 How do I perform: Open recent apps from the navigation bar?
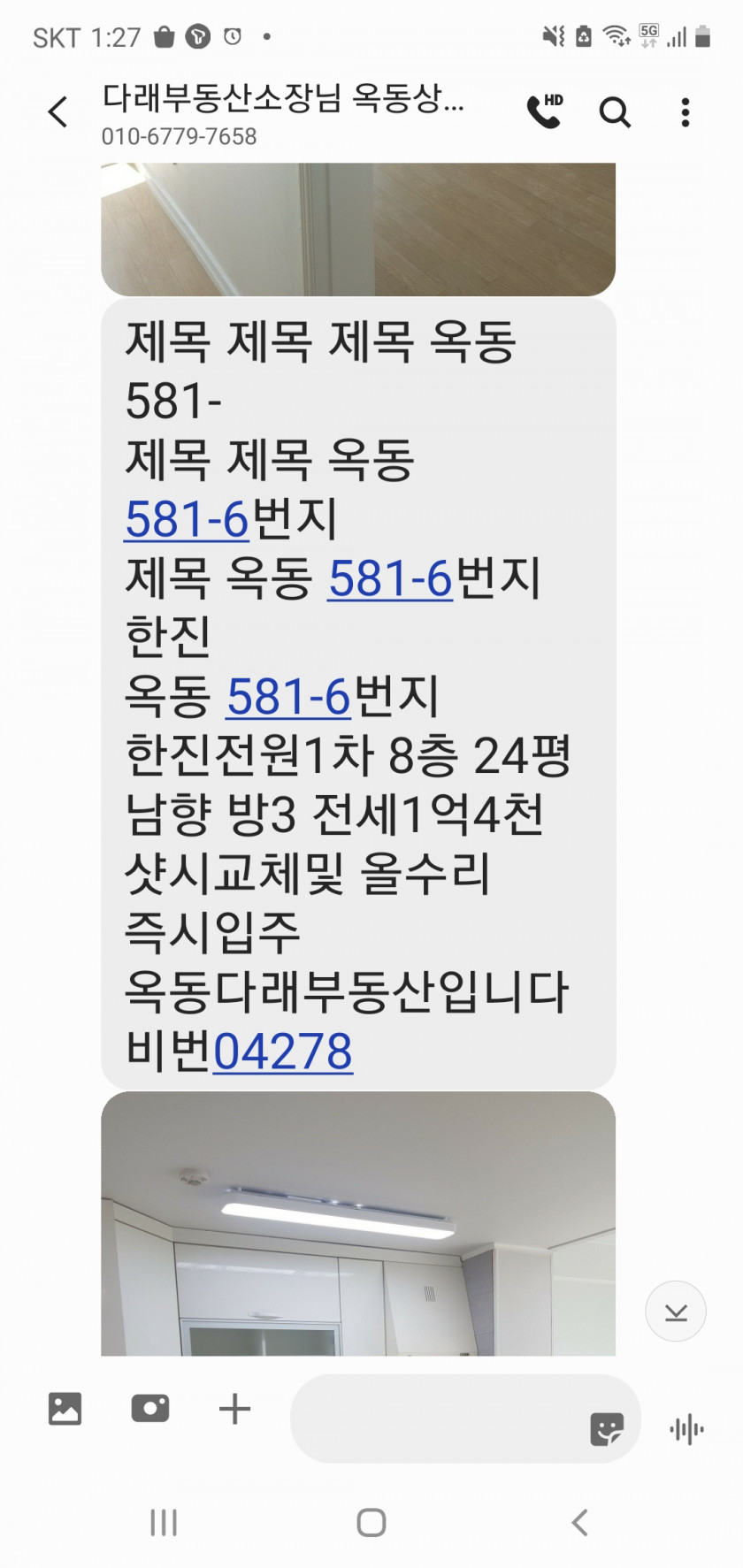click(164, 1523)
